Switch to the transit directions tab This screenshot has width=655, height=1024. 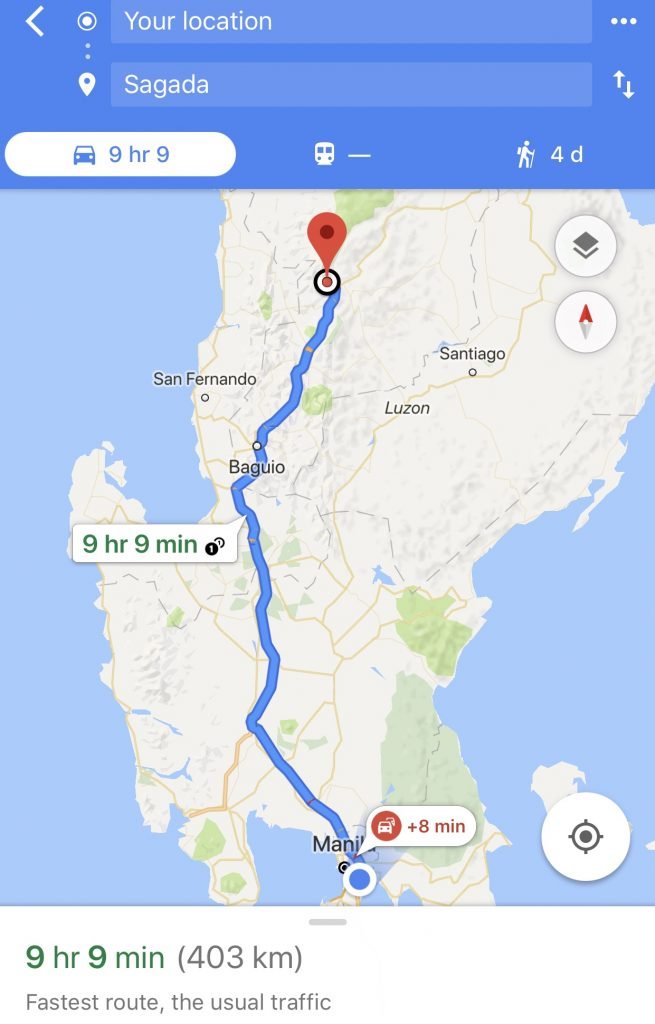coord(342,154)
